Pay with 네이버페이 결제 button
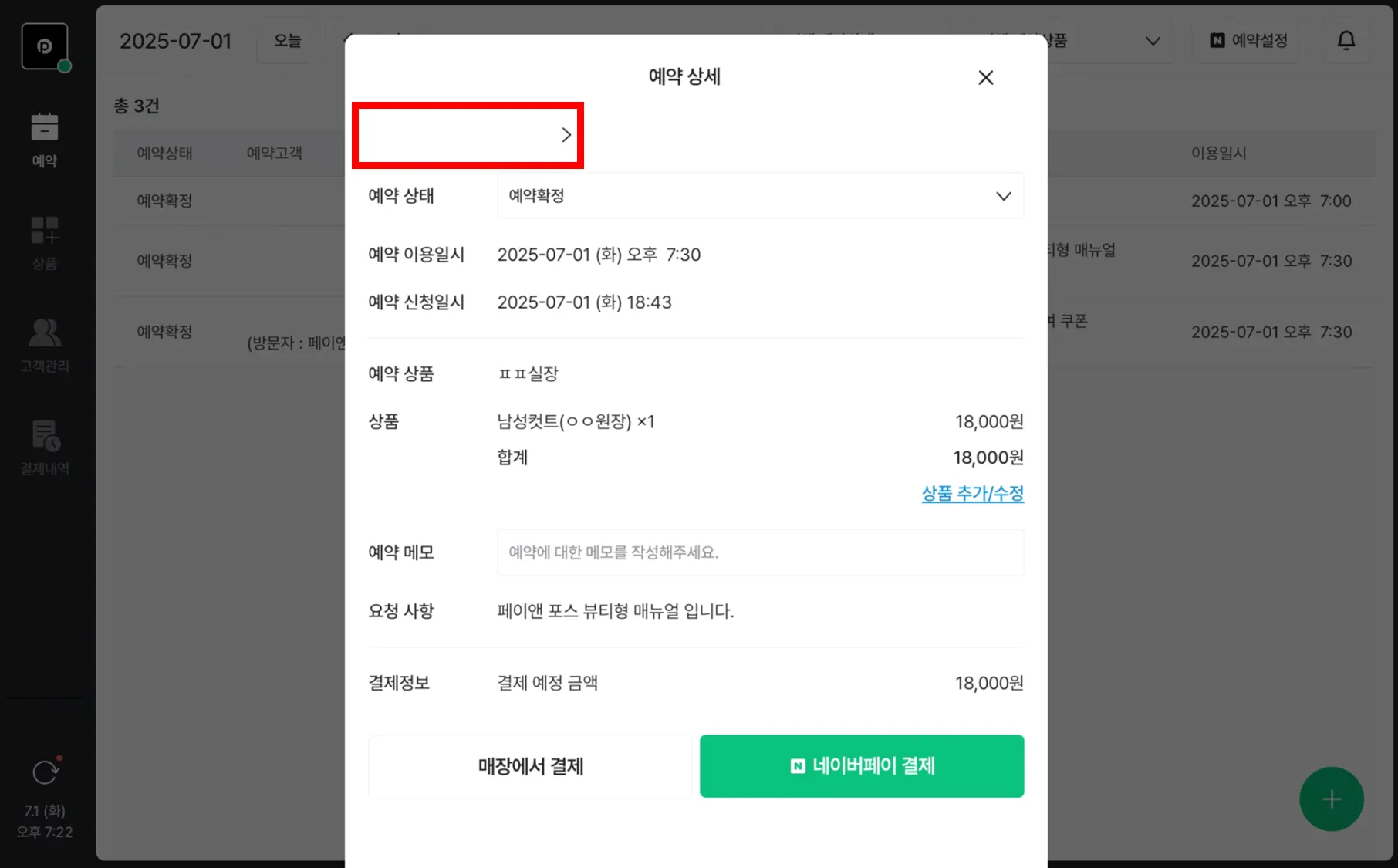 [862, 766]
